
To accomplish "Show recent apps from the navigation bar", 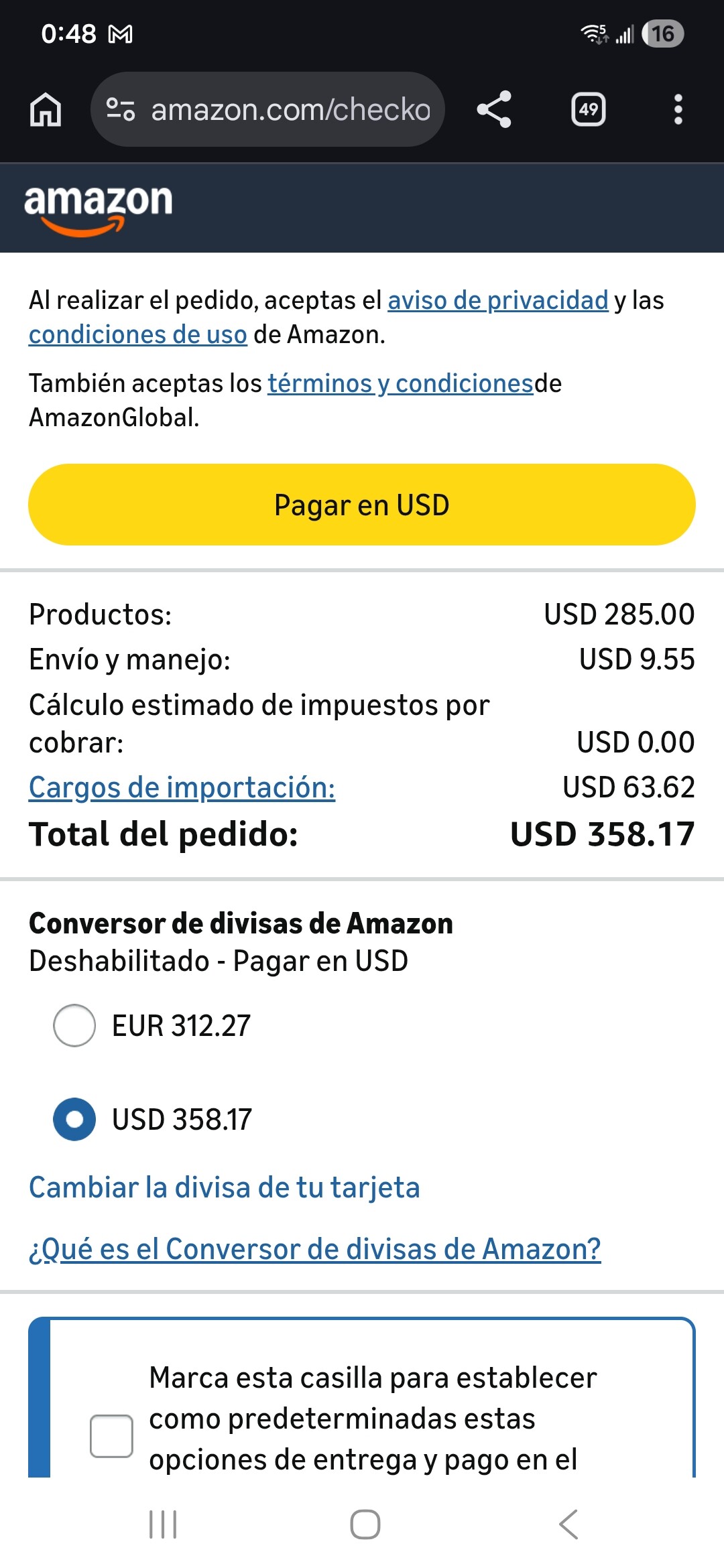I will click(163, 1524).
